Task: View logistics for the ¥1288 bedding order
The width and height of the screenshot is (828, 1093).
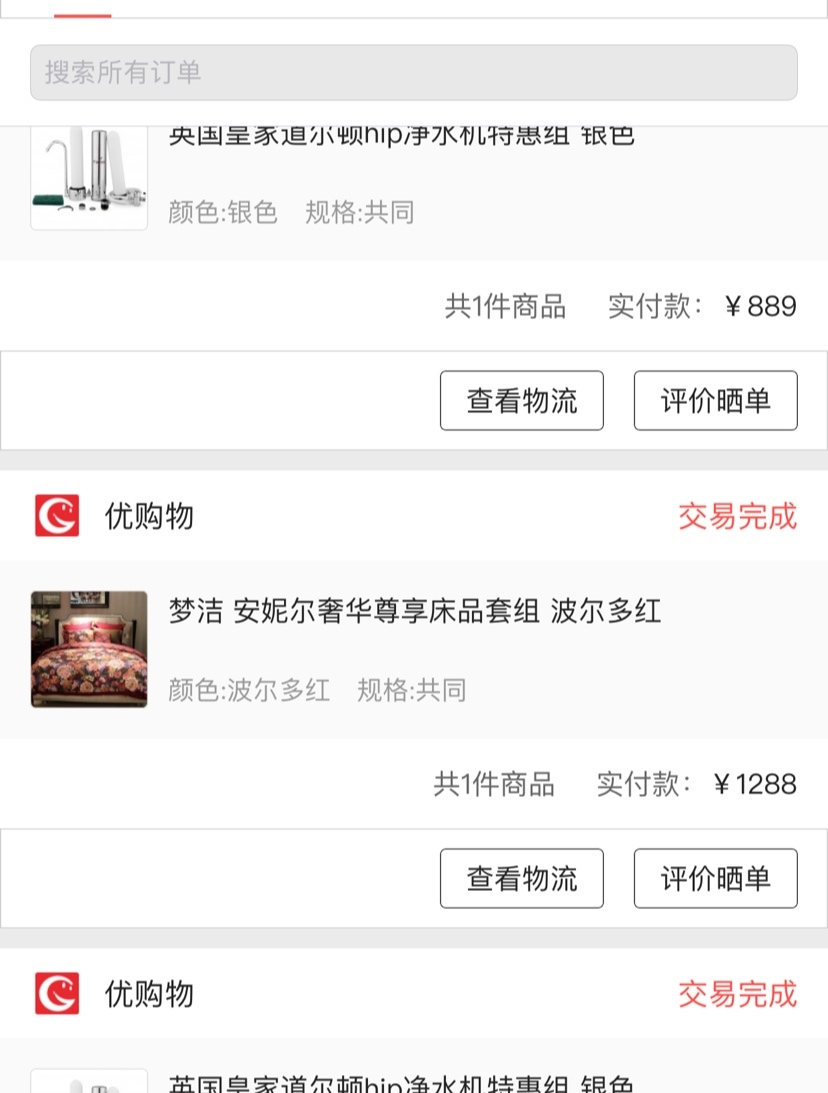Action: point(521,879)
